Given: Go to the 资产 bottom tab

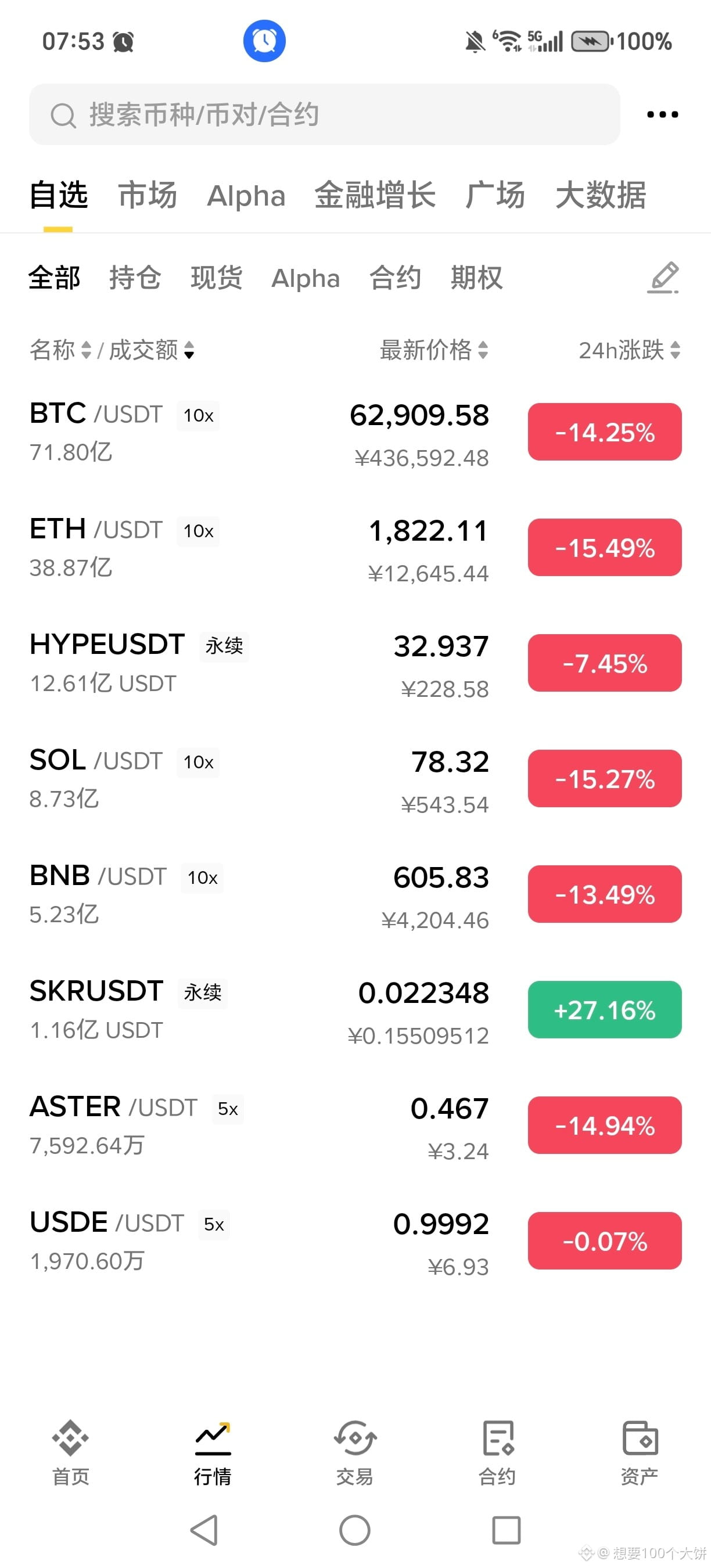Looking at the screenshot, I should coord(640,1453).
